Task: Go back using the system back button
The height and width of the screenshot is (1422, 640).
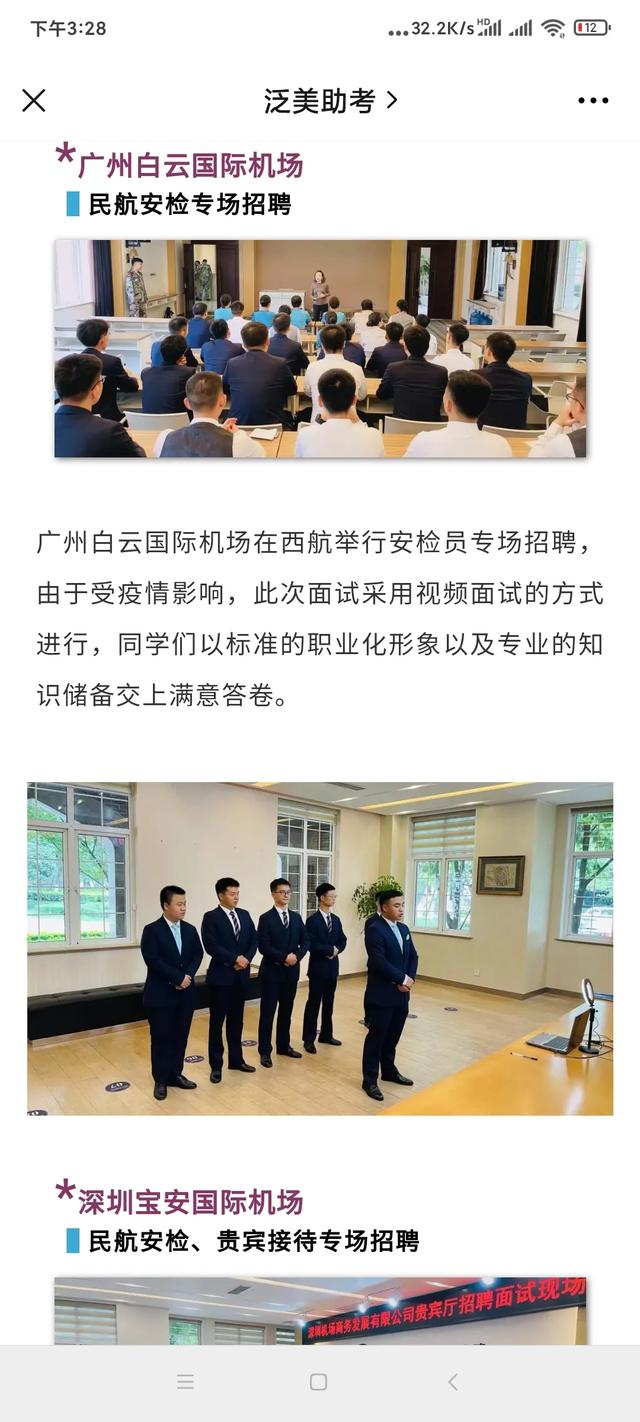Action: click(x=452, y=1382)
